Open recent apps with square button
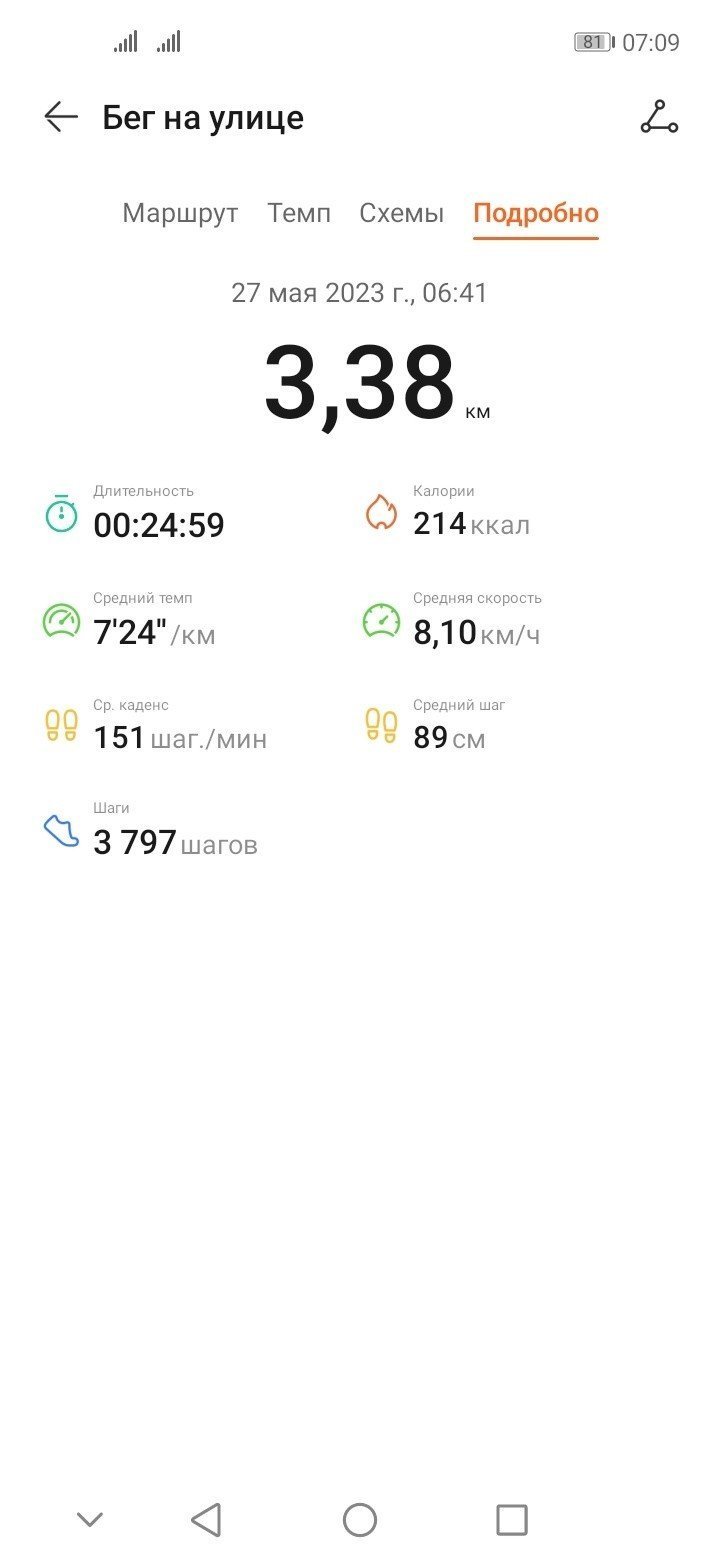The width and height of the screenshot is (720, 1560). pos(512,1520)
